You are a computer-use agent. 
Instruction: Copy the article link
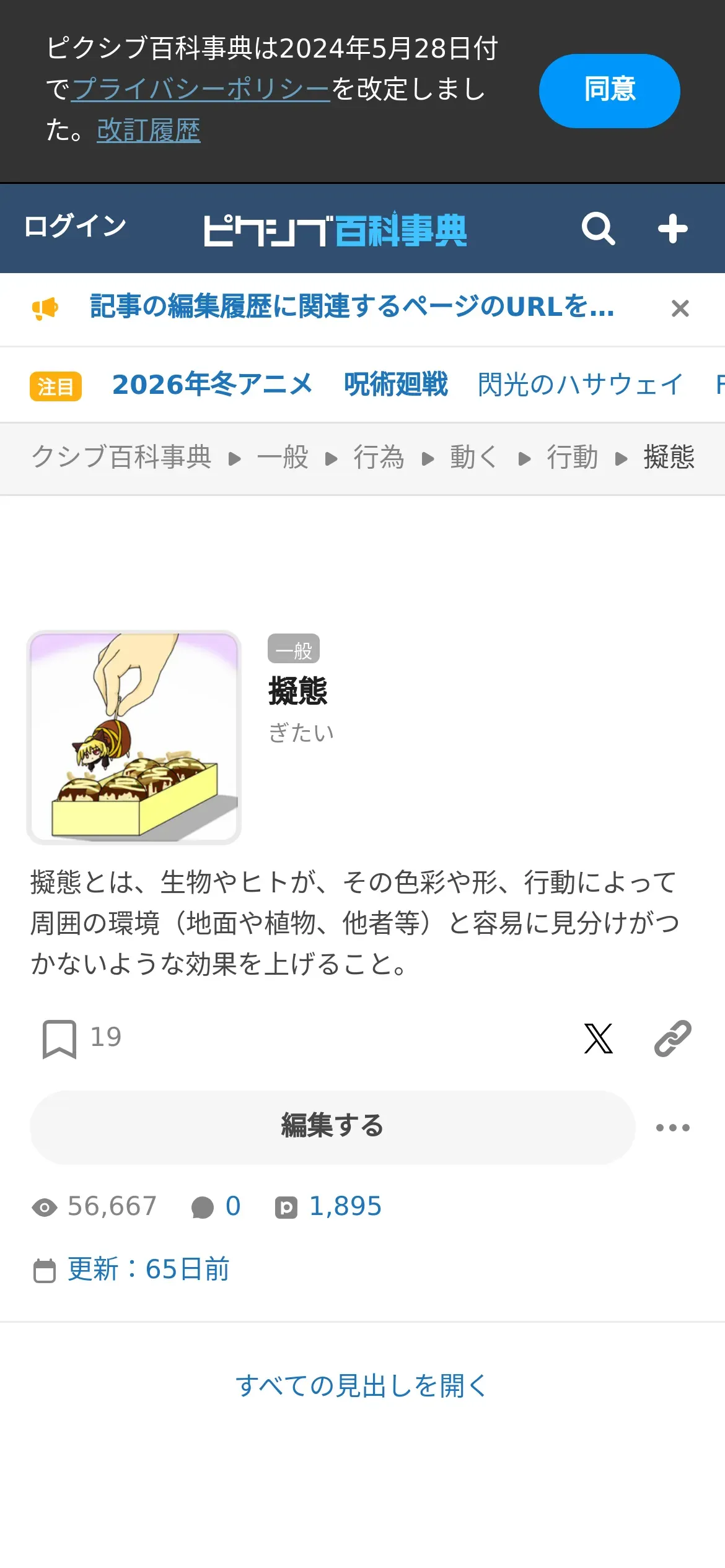(x=672, y=1039)
